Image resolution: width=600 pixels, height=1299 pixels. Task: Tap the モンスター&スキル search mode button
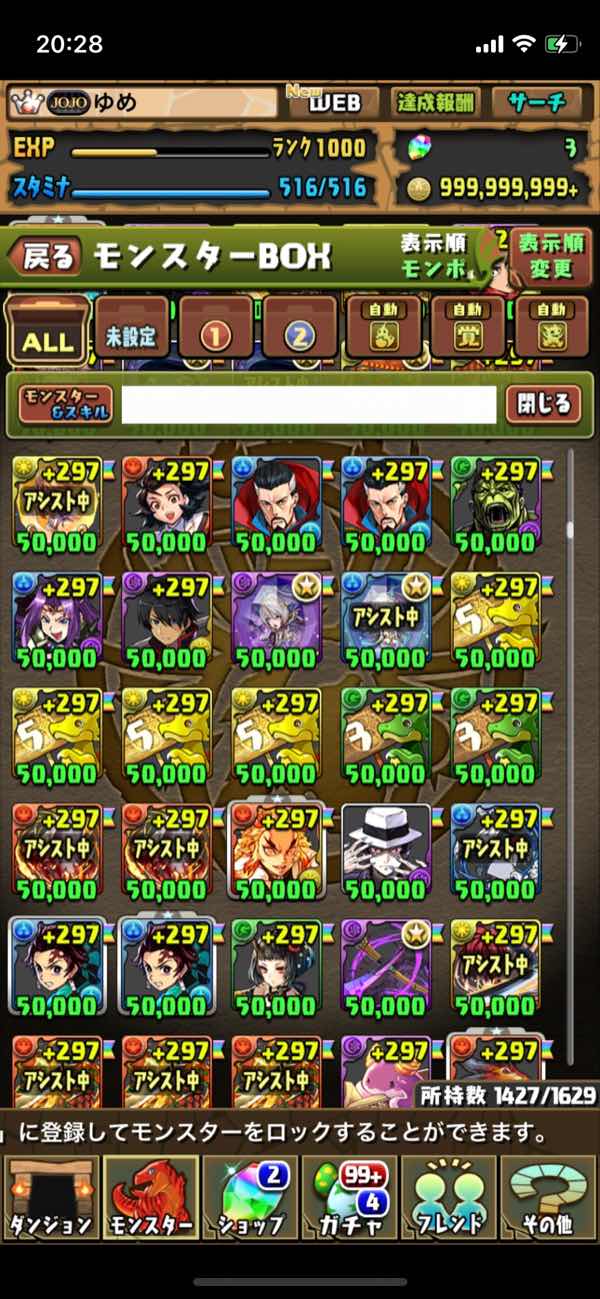pyautogui.click(x=66, y=405)
